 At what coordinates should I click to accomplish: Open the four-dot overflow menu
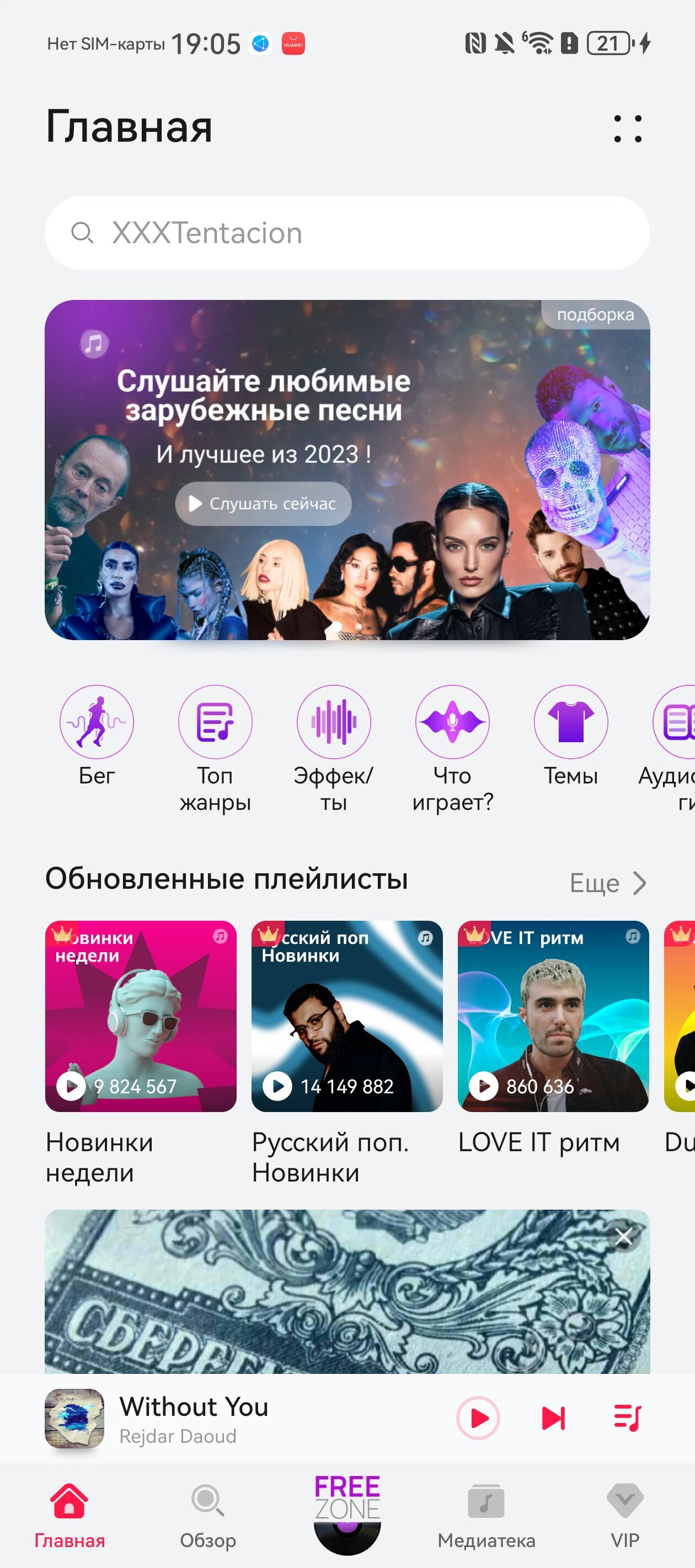click(627, 128)
